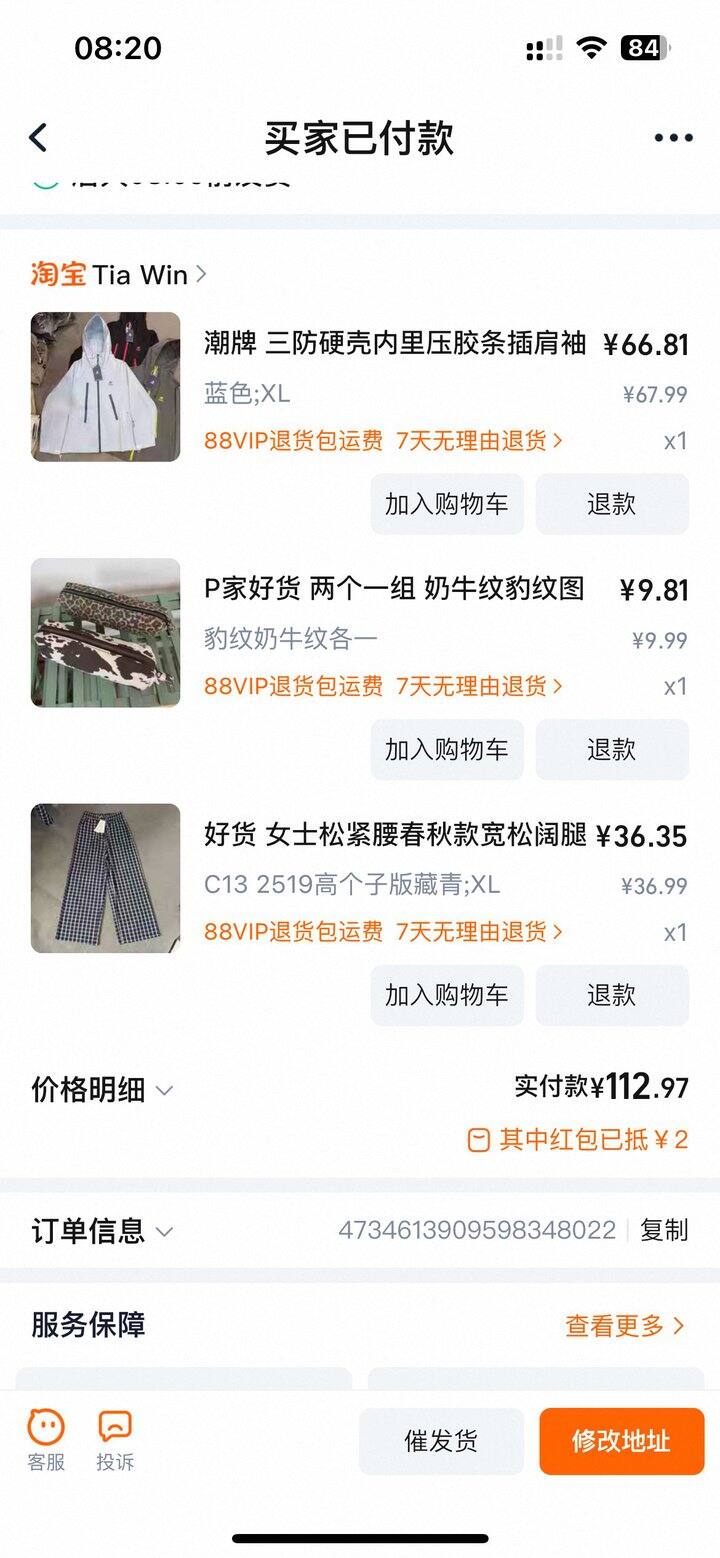The image size is (720, 1558).
Task: Add the 潮牌 jacket to cart
Action: pyautogui.click(x=447, y=504)
